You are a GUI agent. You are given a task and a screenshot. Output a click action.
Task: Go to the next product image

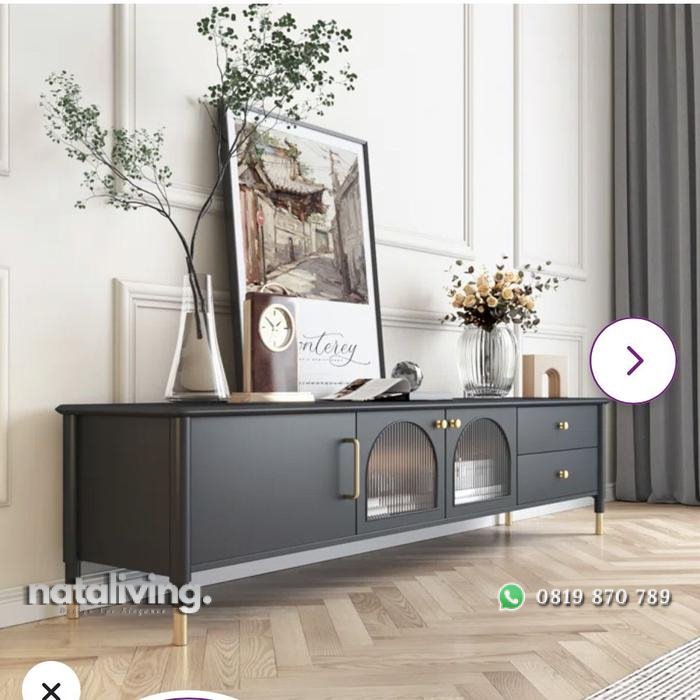633,361
